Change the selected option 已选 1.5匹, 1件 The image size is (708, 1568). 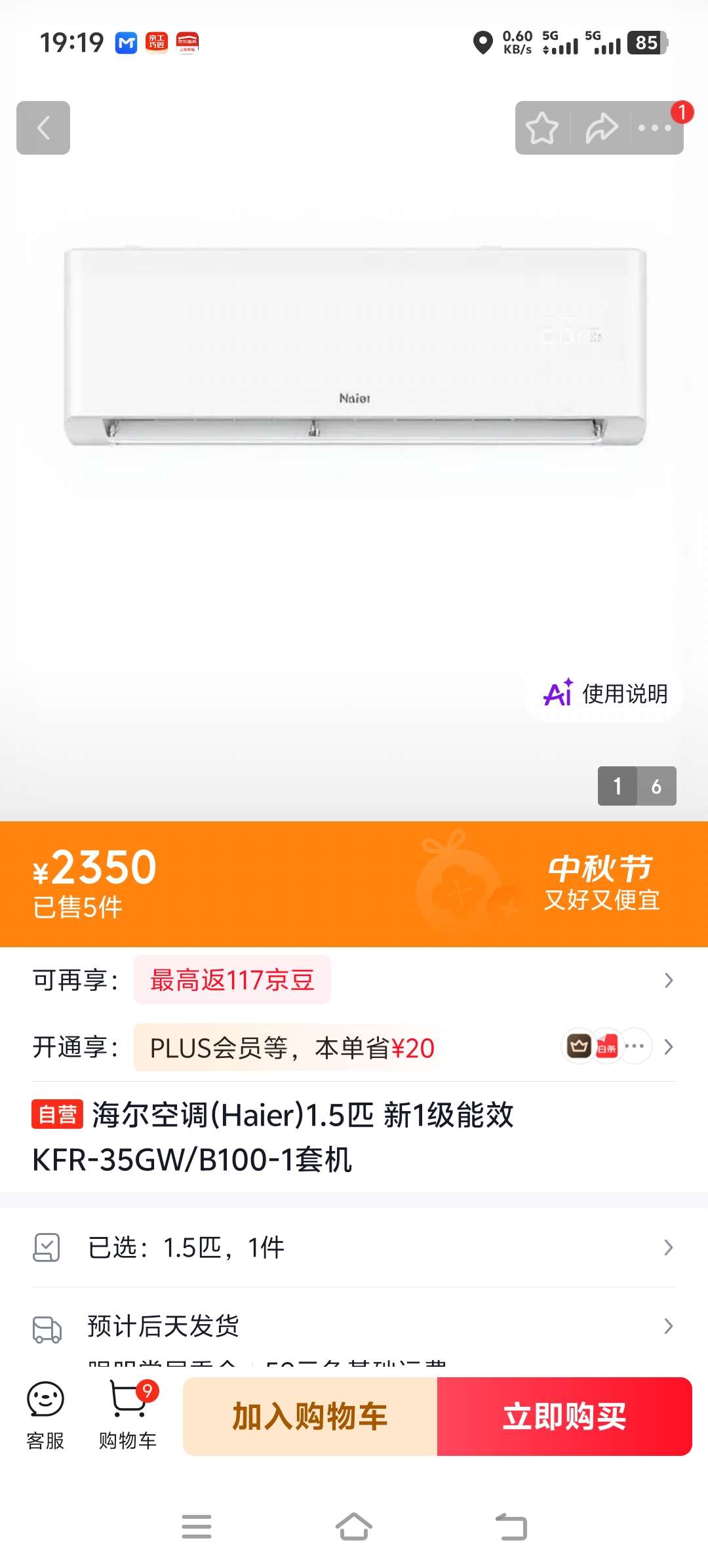click(354, 1247)
